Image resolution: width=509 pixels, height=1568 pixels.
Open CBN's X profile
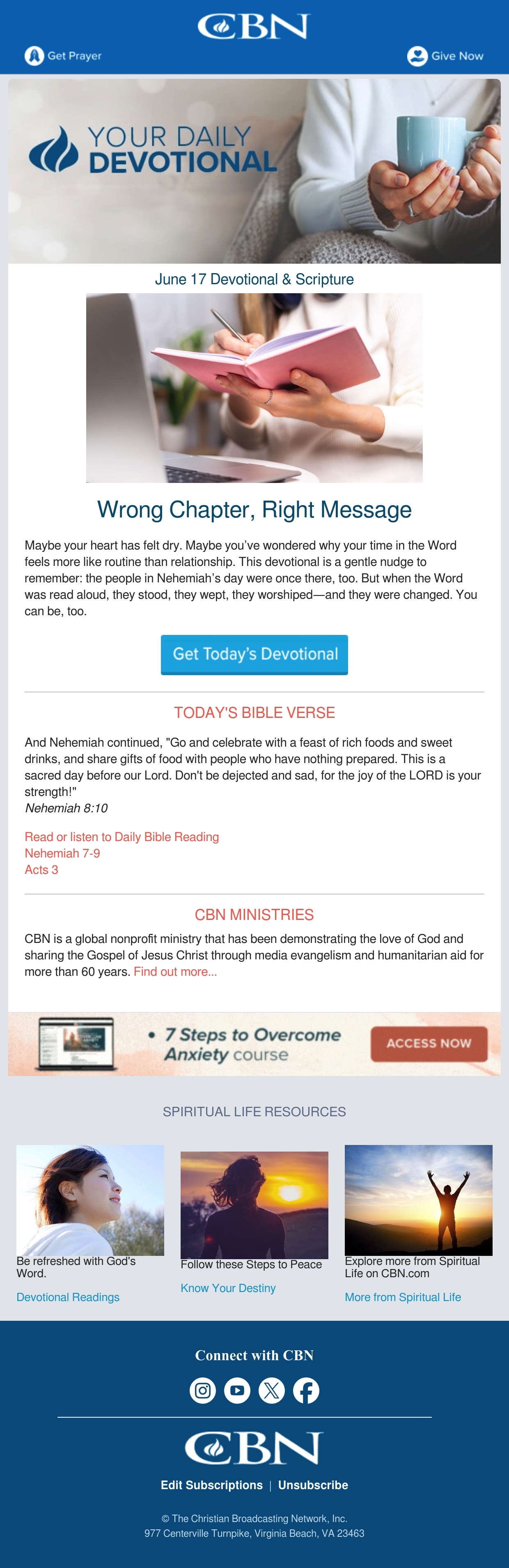pos(272,1390)
